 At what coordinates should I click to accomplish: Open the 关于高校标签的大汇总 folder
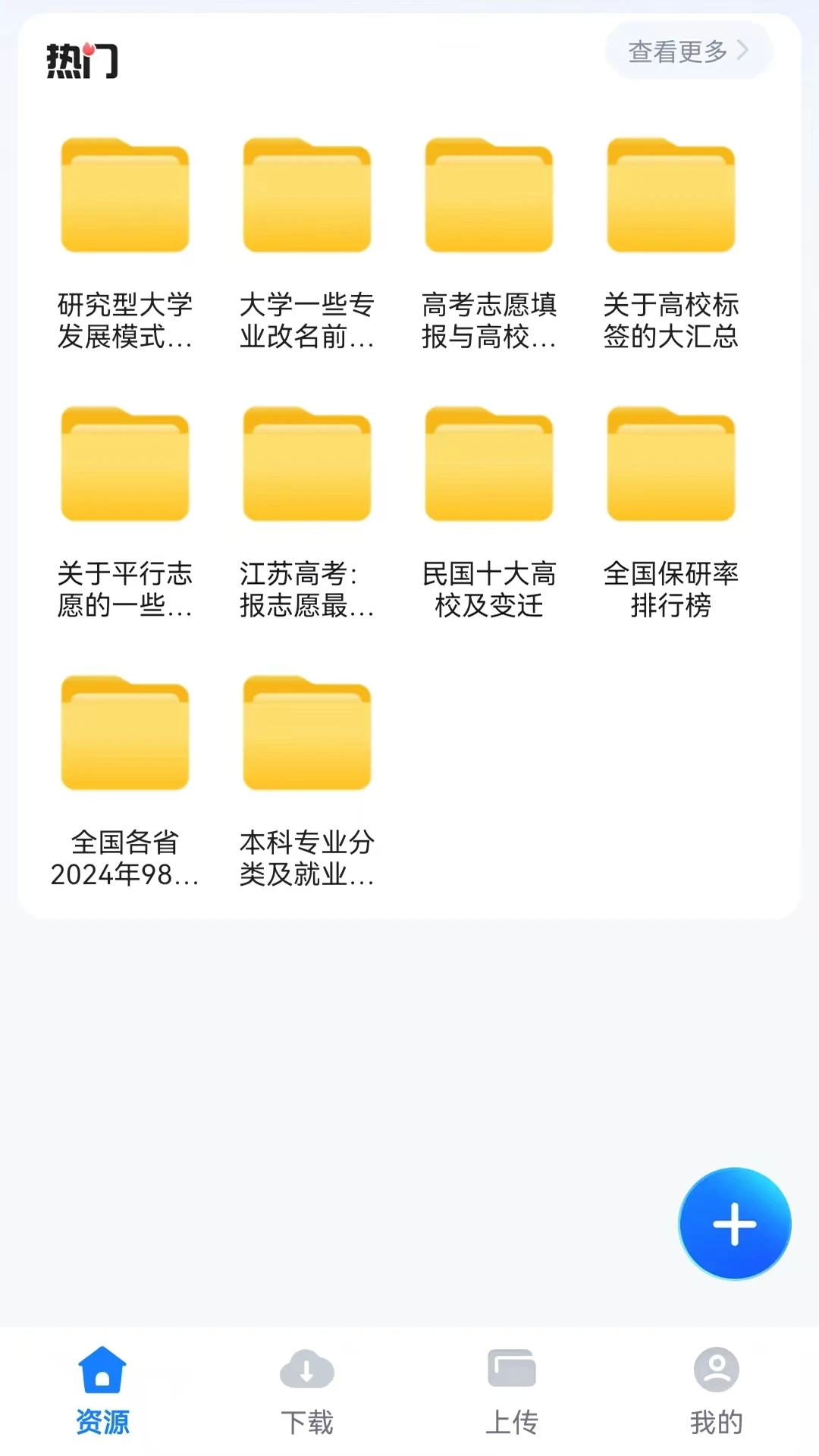coord(670,197)
